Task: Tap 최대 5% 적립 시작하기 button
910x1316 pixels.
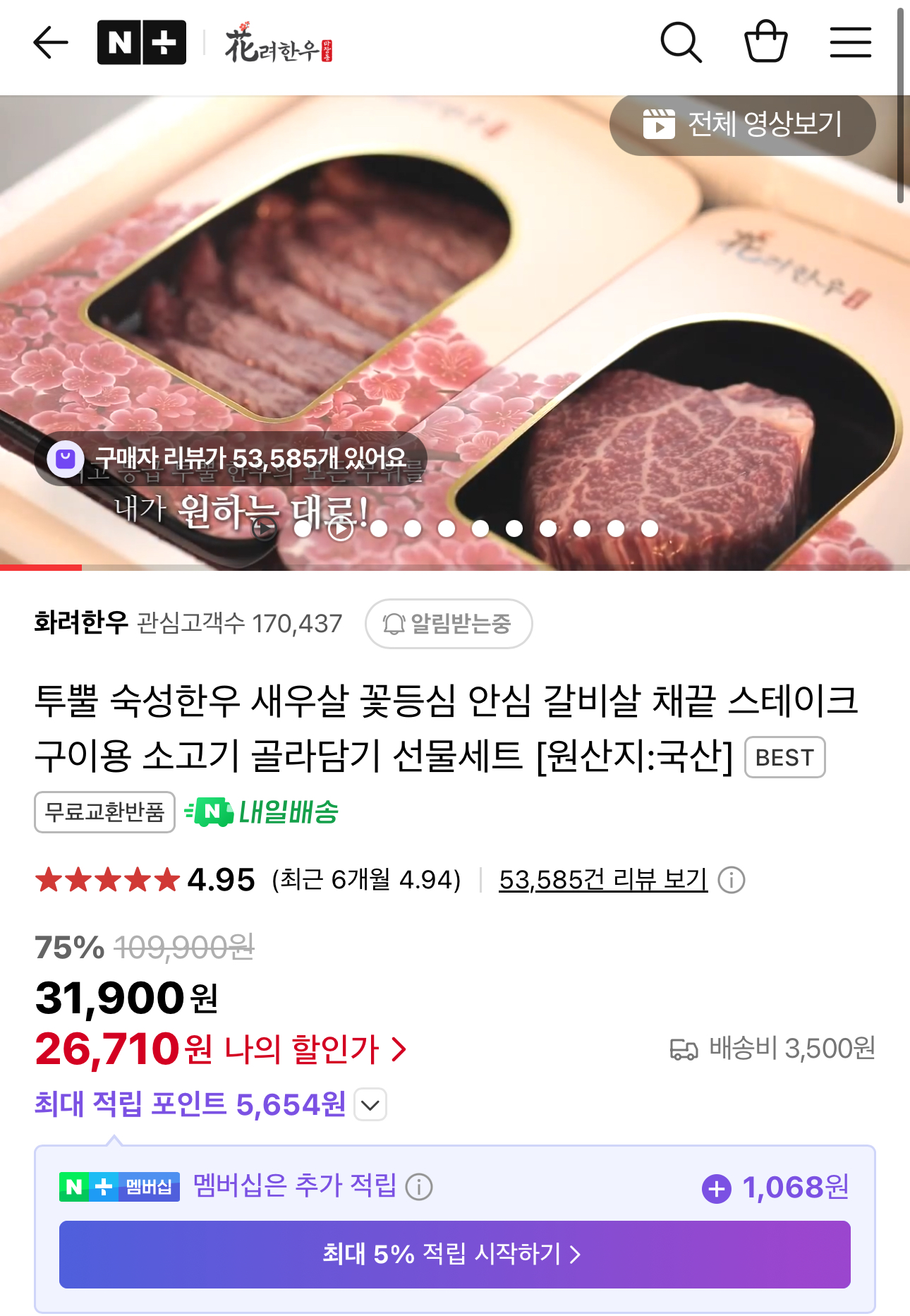Action: point(454,1255)
